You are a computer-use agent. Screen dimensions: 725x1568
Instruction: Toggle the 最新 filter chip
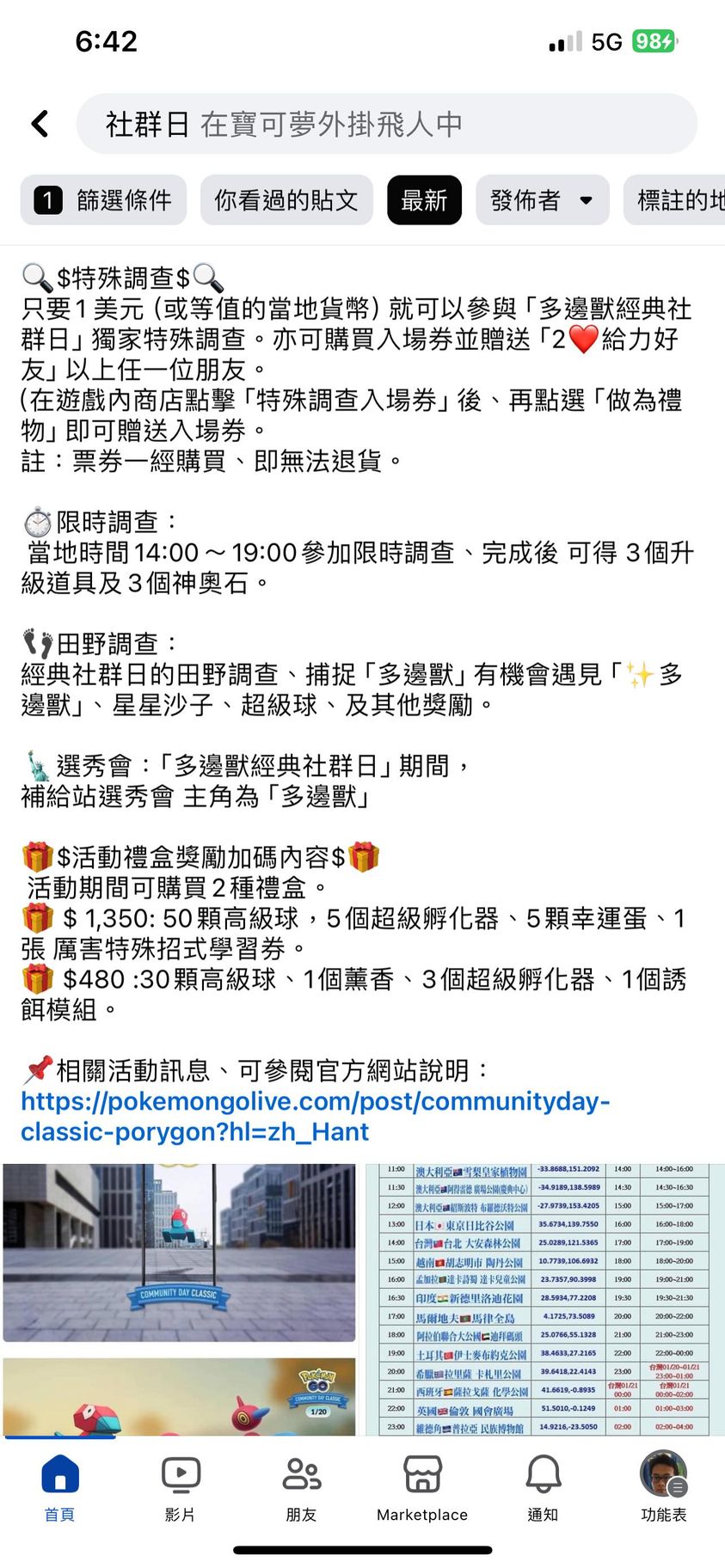pos(424,200)
